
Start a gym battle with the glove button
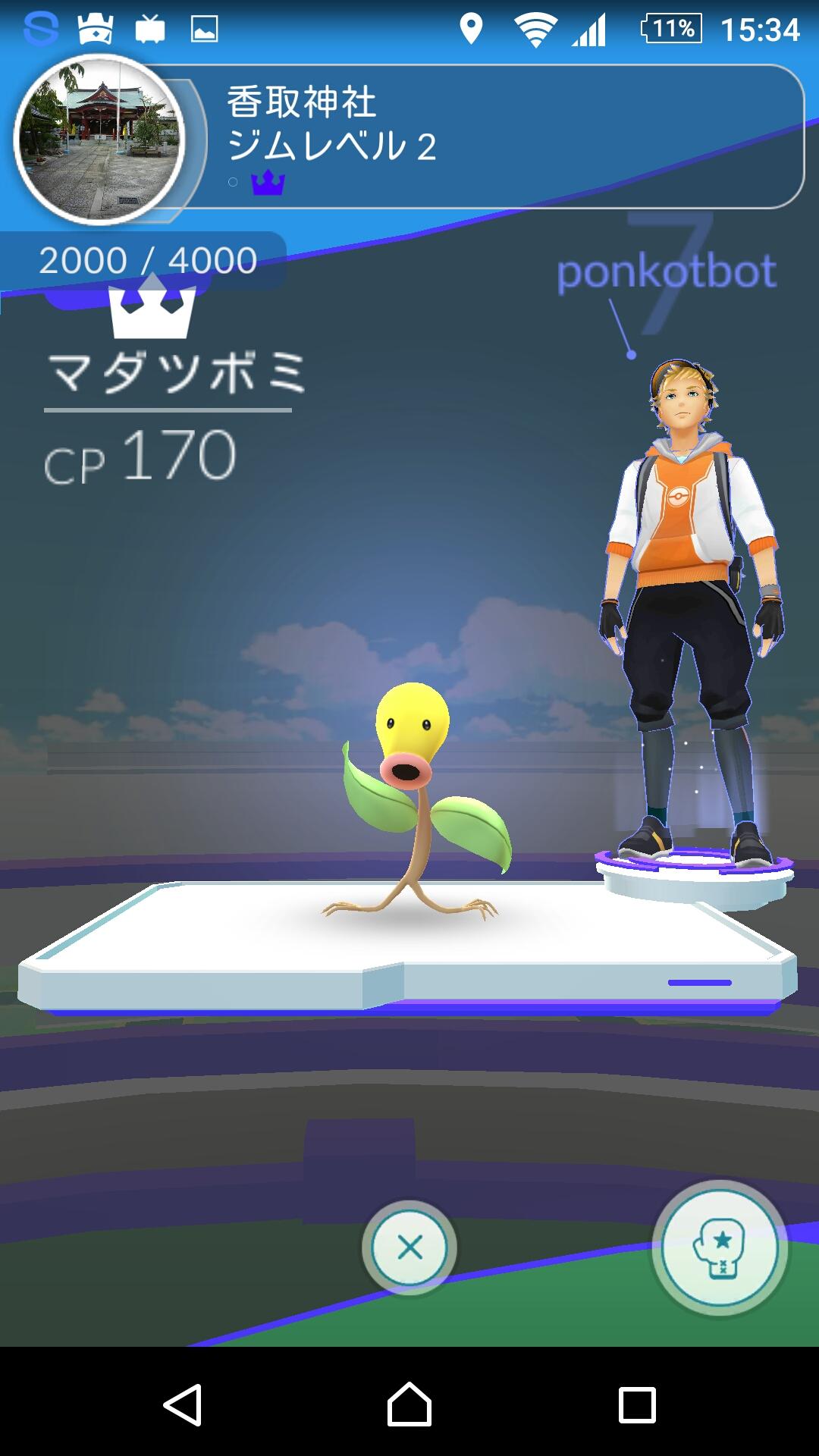coord(719,1247)
